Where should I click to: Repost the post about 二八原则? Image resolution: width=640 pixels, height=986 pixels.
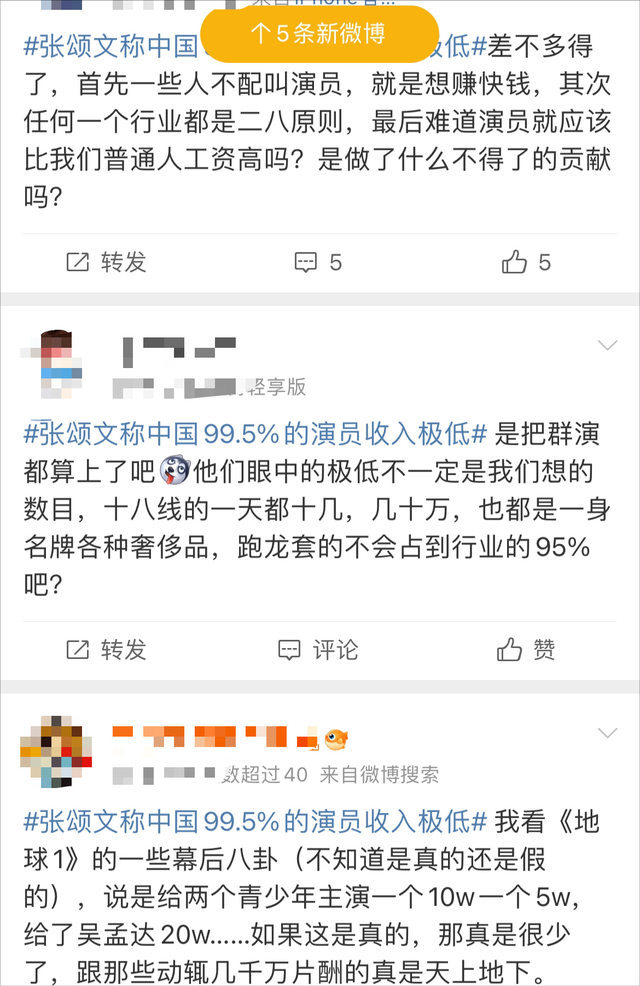coord(107,262)
